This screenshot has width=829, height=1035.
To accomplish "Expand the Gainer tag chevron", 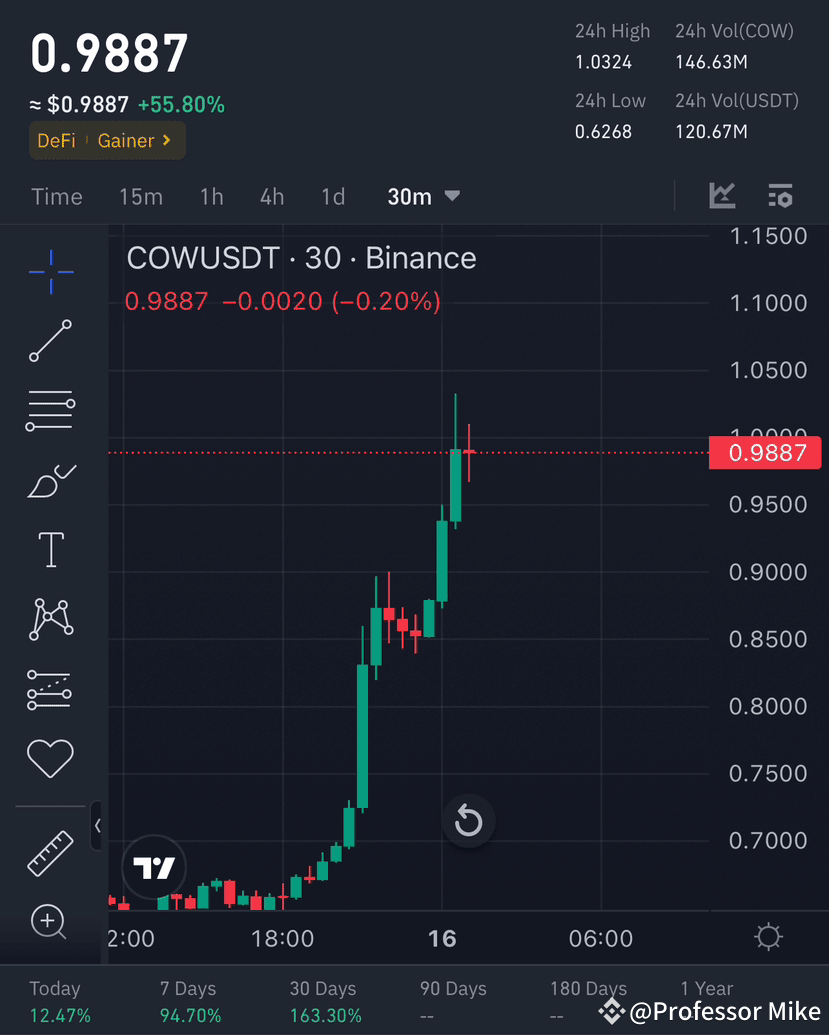I will pyautogui.click(x=168, y=140).
